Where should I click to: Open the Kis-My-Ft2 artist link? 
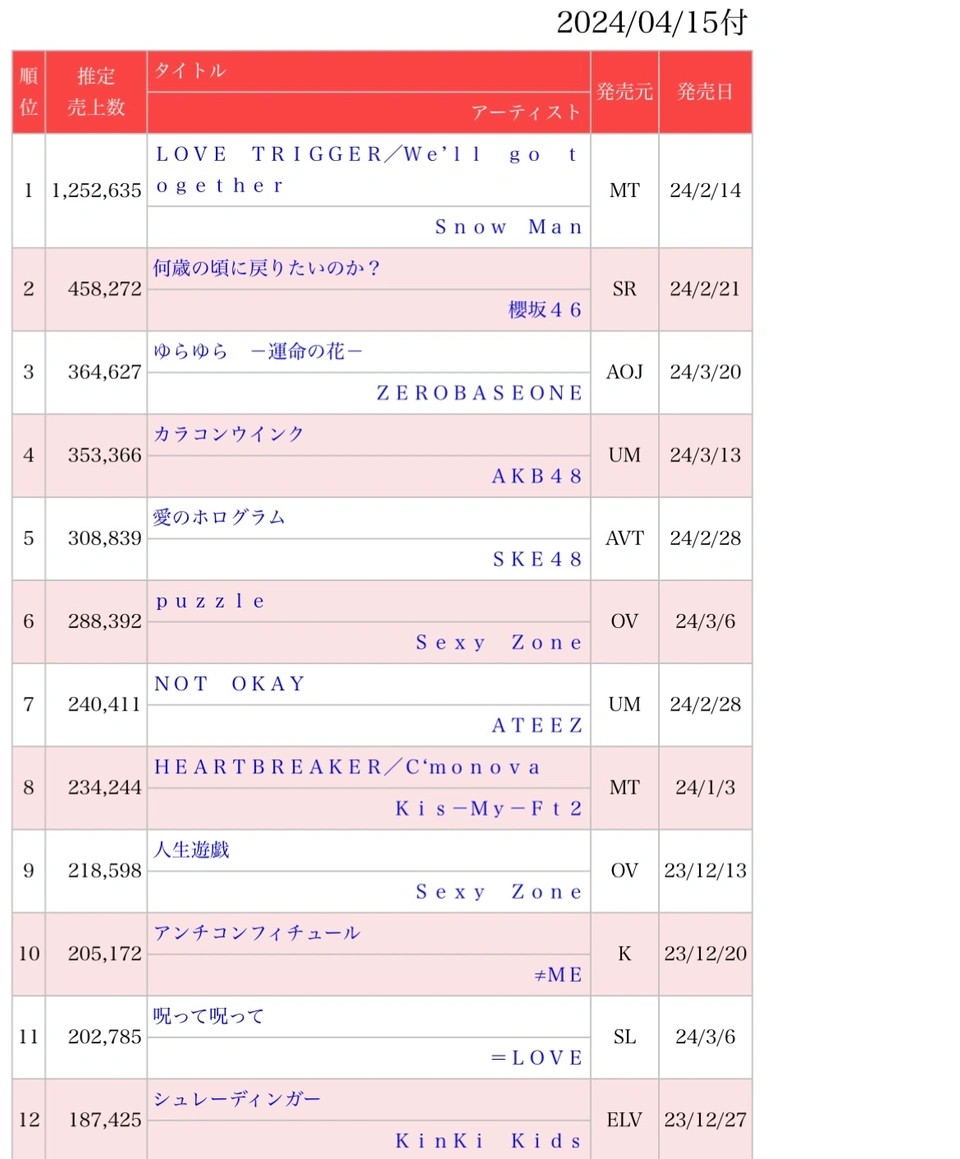[488, 809]
